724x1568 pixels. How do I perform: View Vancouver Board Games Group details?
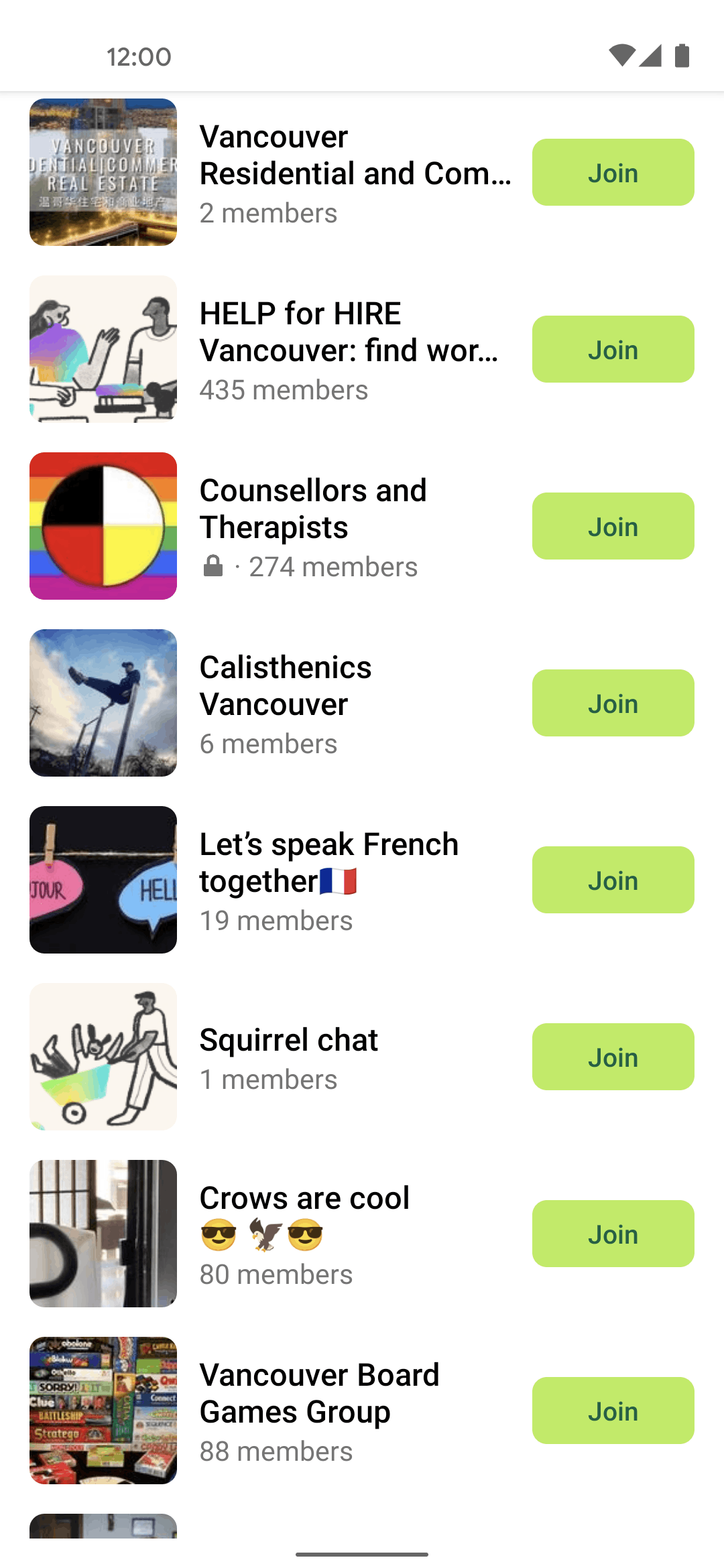pos(319,1393)
